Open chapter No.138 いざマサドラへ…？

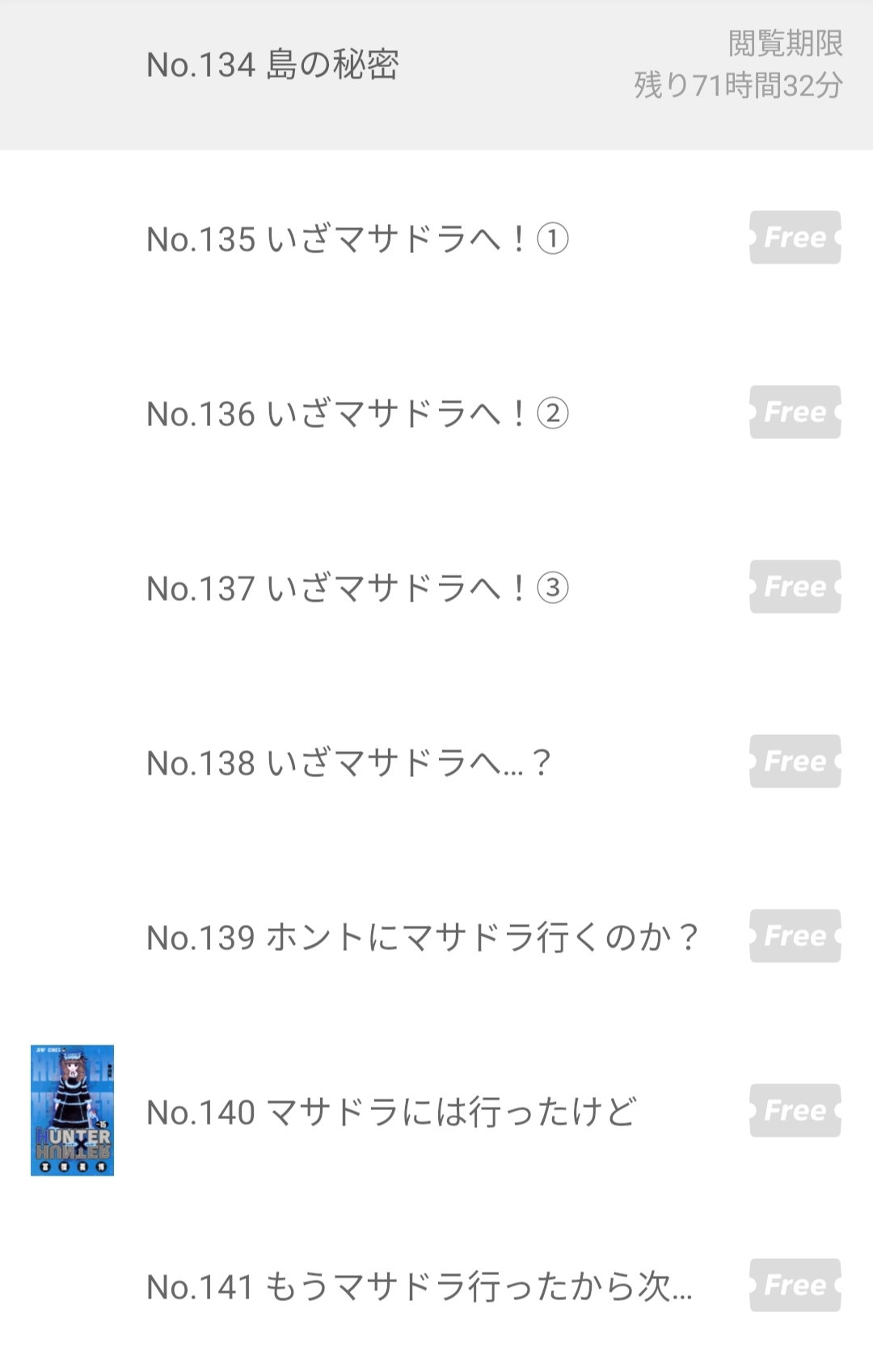[x=348, y=763]
